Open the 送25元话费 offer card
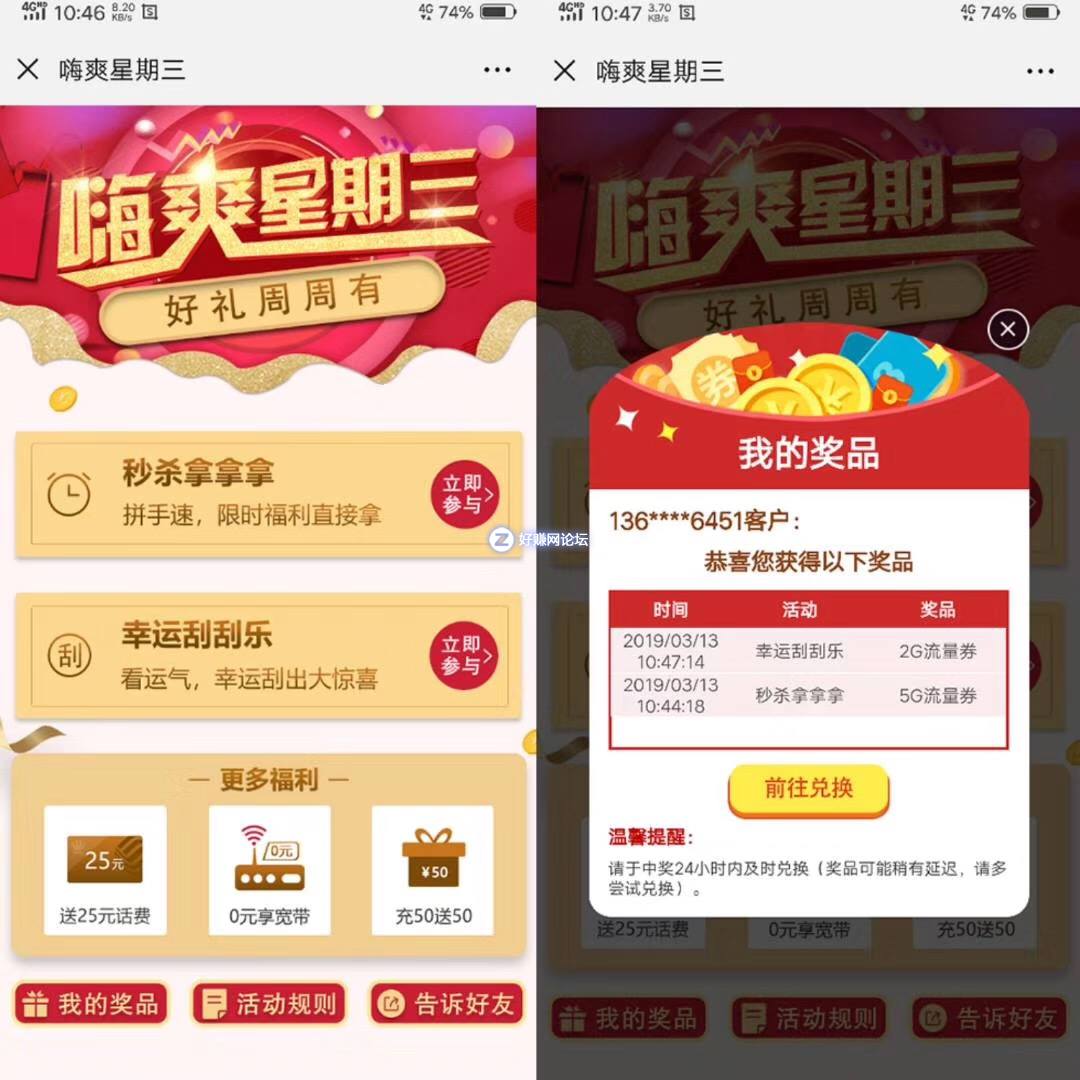Screen dimensions: 1080x1080 105,870
